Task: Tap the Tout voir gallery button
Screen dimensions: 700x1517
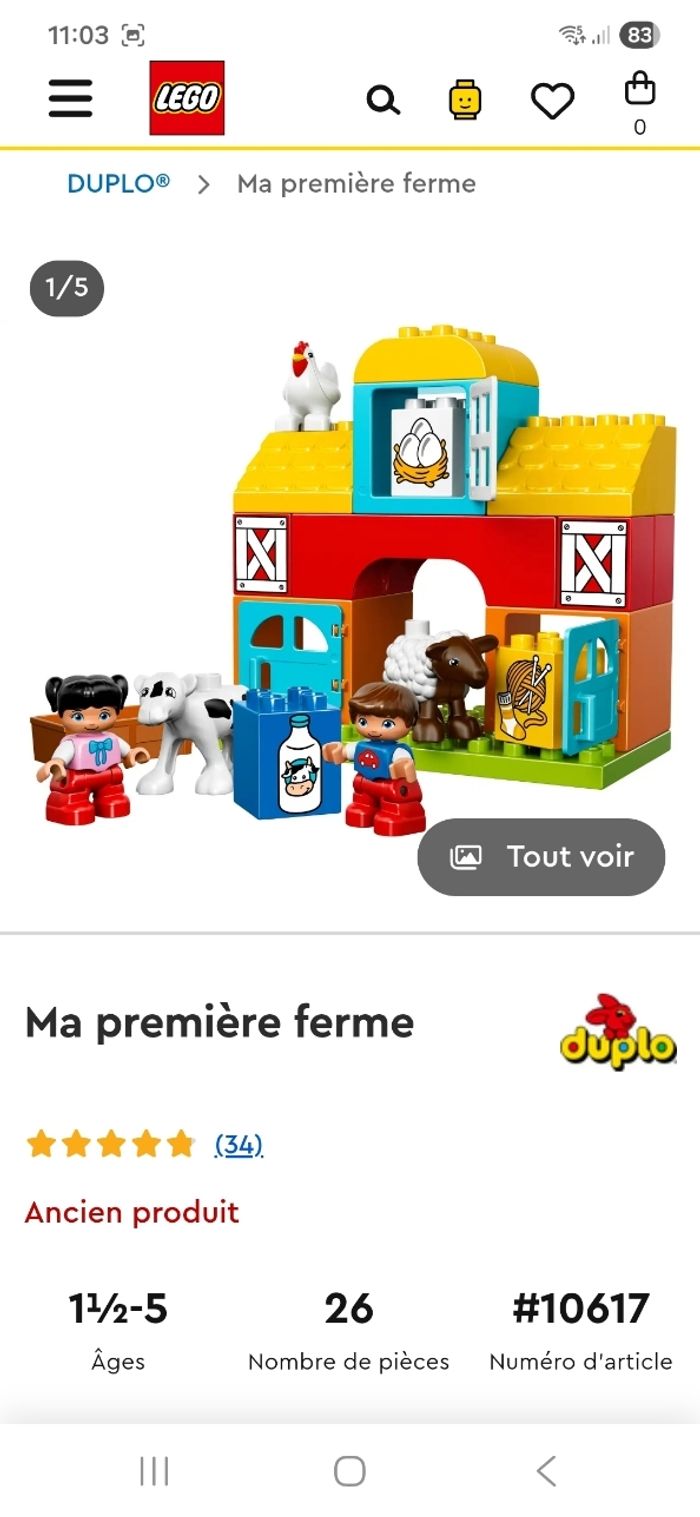Action: (x=541, y=857)
